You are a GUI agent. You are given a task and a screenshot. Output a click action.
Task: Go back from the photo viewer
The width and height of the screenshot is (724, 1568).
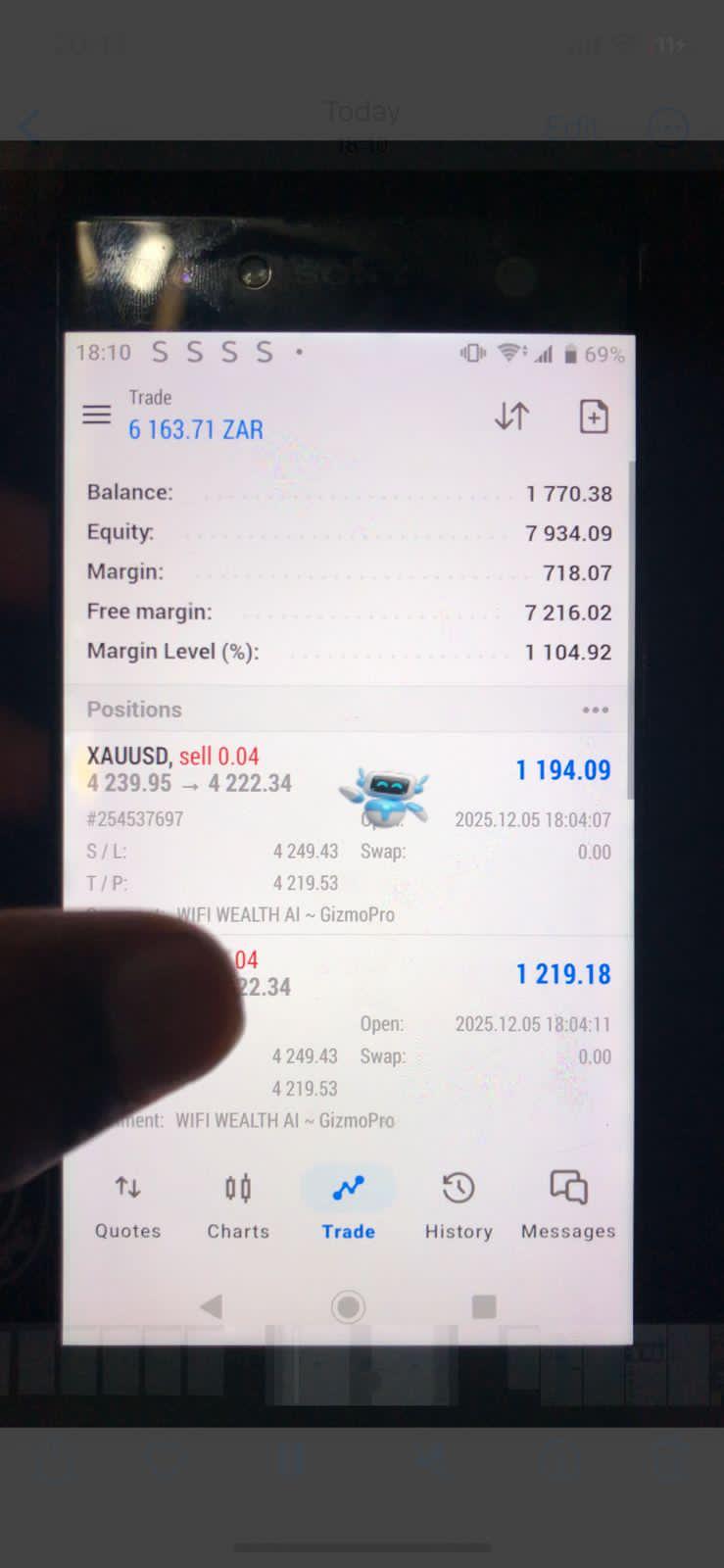coord(29,127)
